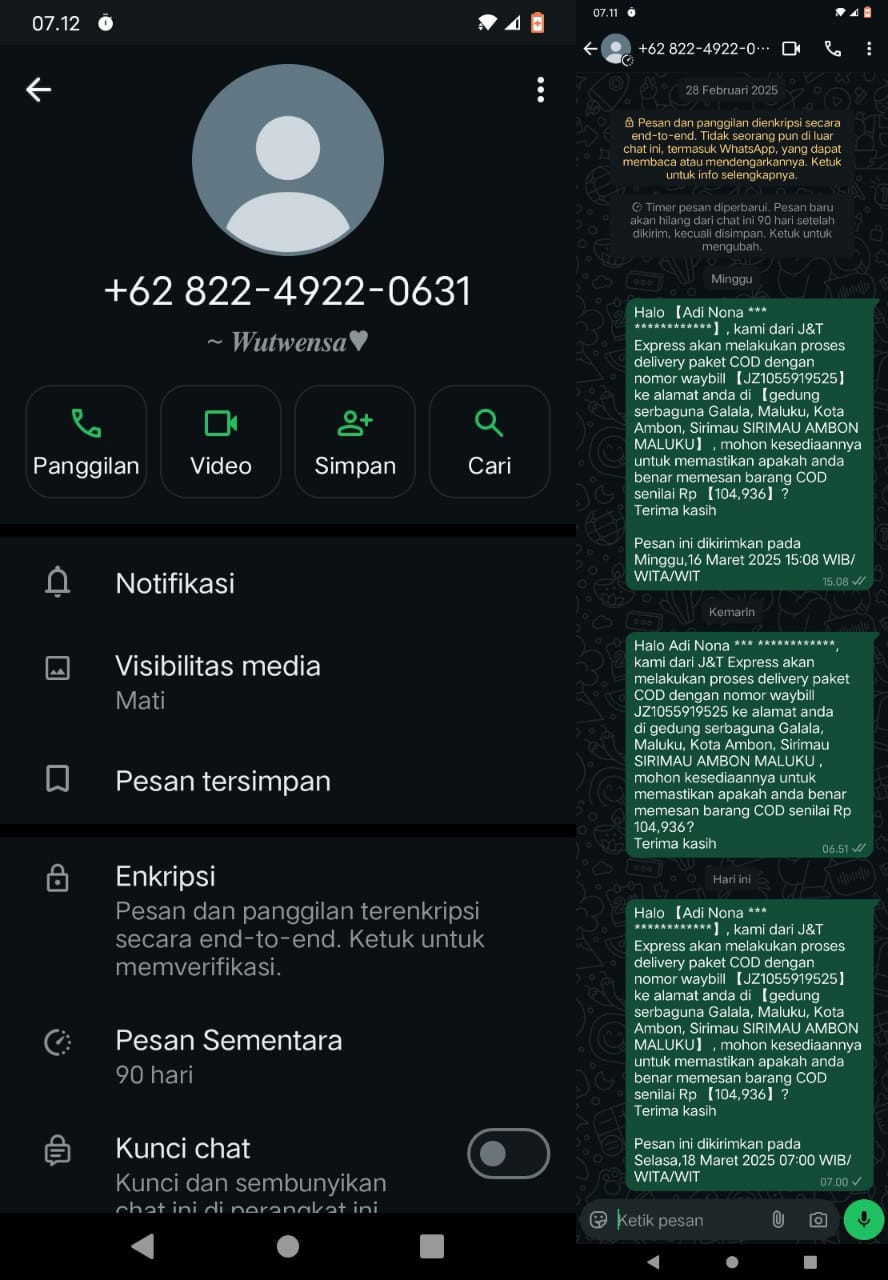Tap the paperclip attach icon
The image size is (888, 1280).
tap(777, 1220)
